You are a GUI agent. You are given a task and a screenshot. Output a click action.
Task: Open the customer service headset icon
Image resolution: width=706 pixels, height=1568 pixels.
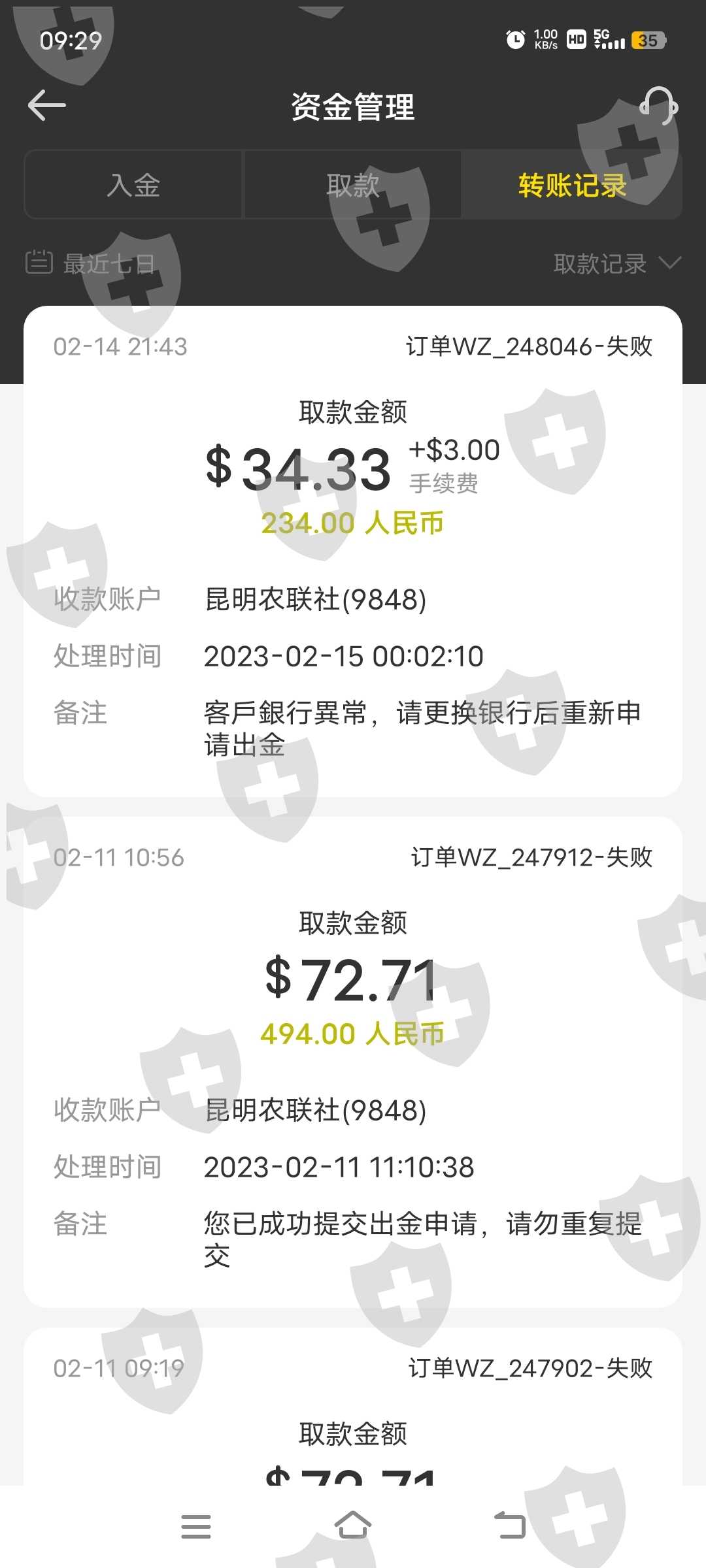tap(658, 106)
